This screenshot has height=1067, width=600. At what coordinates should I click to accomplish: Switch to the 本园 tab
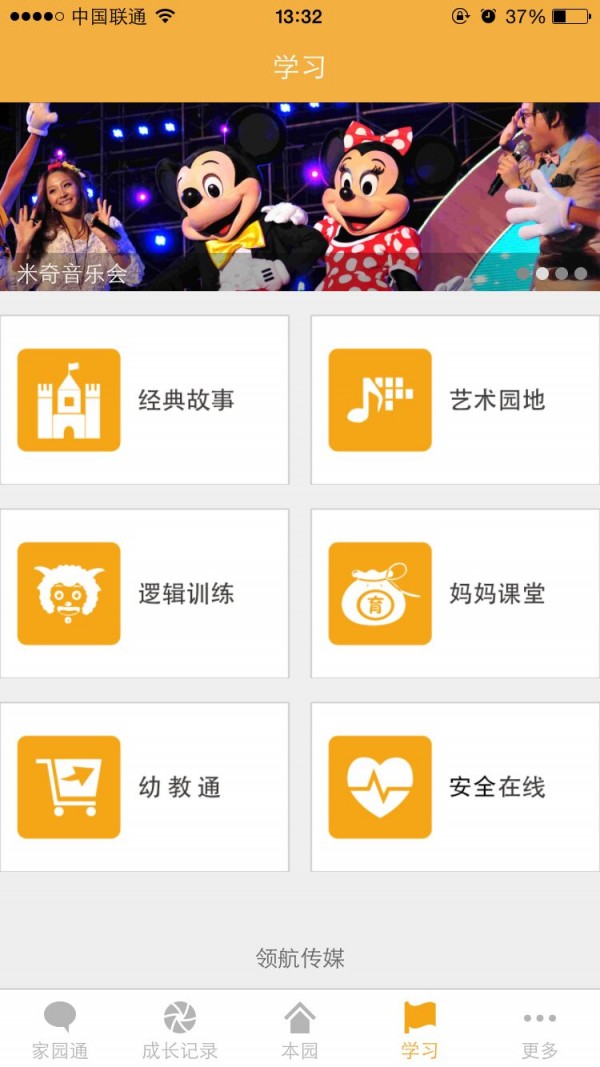pyautogui.click(x=300, y=1030)
